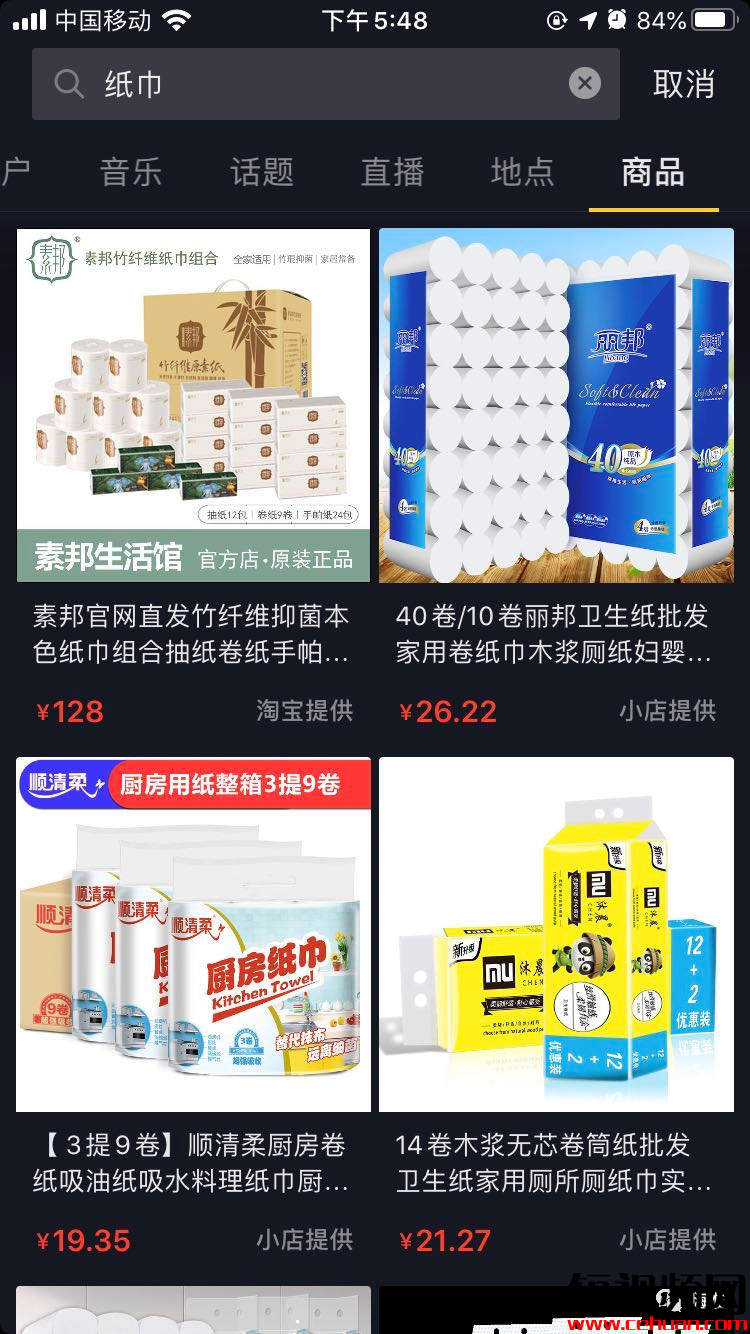Switch to the 音乐 tab

tap(131, 172)
